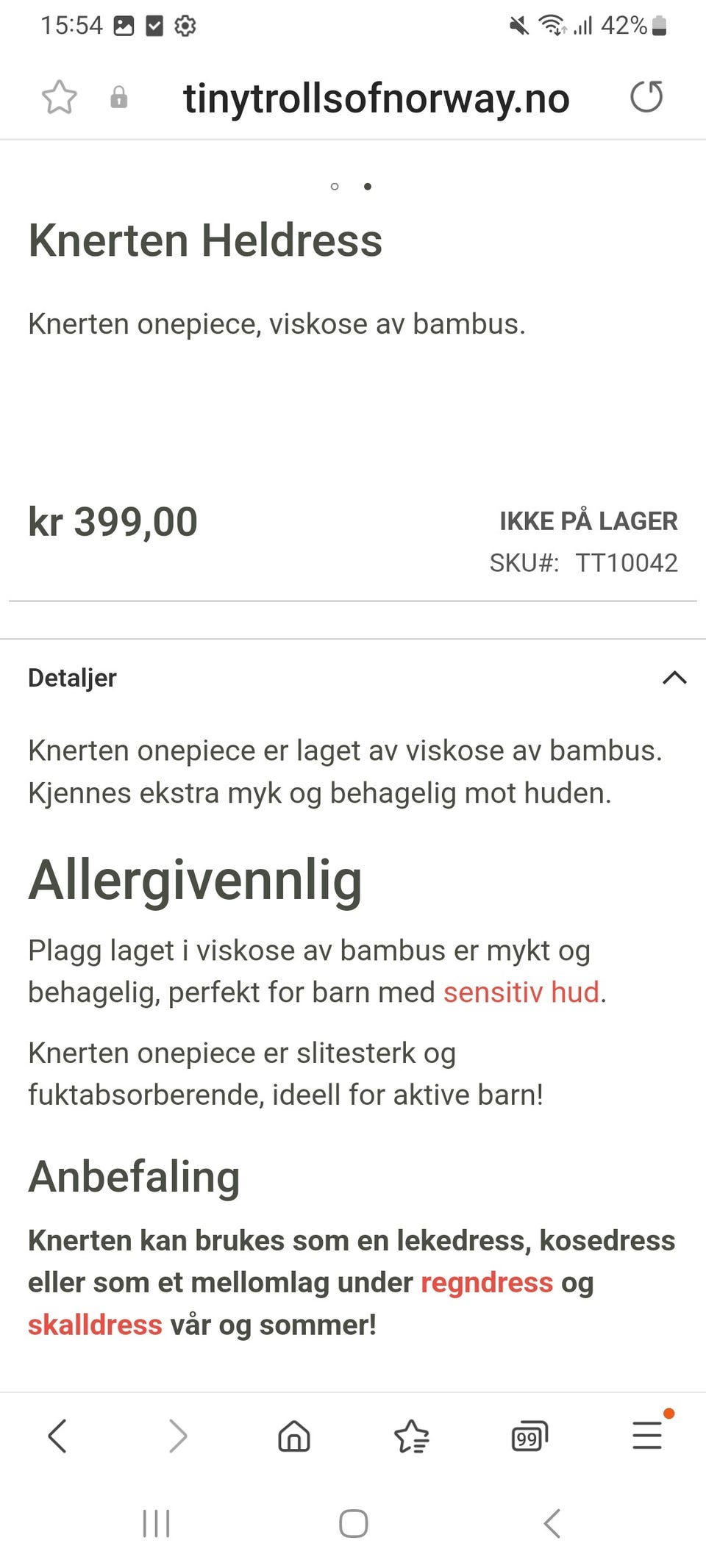Image resolution: width=706 pixels, height=1568 pixels.
Task: Click the padlock to view site security
Action: click(x=118, y=96)
